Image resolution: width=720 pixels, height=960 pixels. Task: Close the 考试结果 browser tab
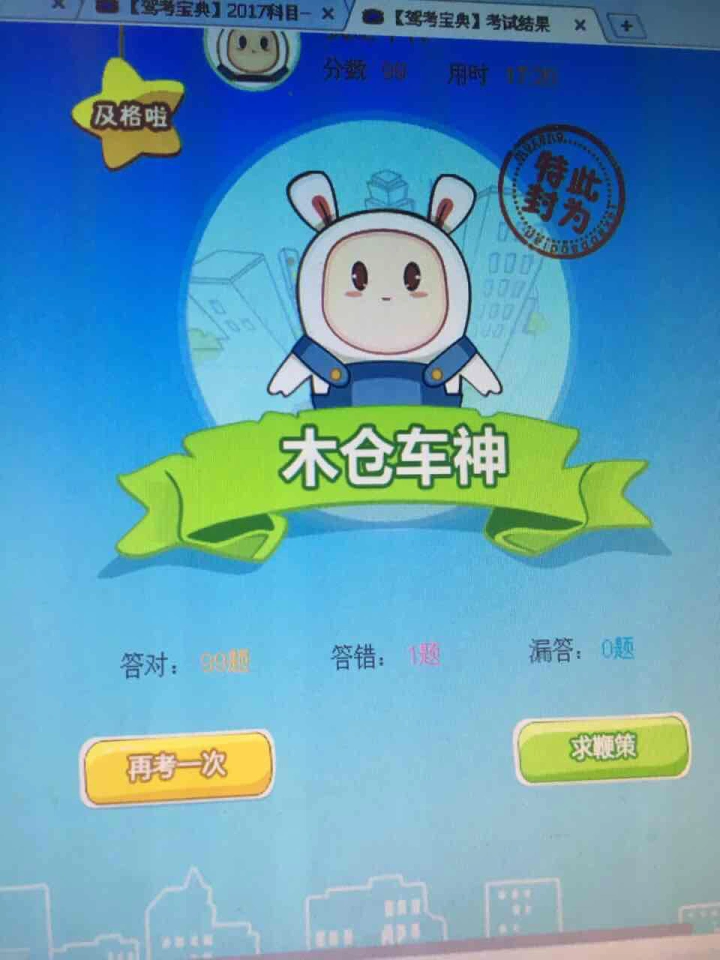(x=579, y=24)
